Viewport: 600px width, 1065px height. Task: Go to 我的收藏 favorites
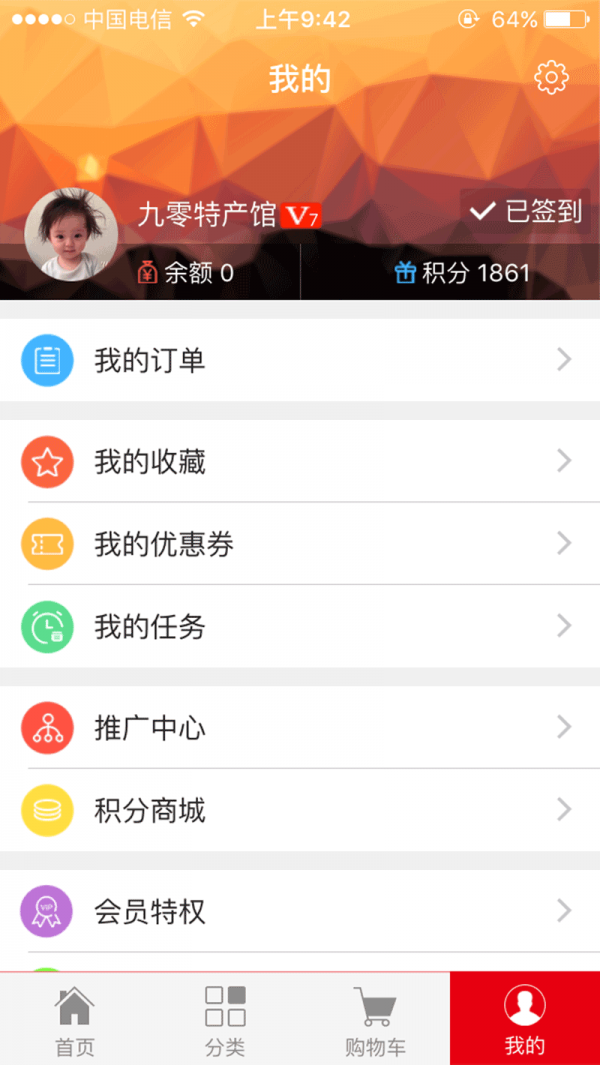pos(300,461)
